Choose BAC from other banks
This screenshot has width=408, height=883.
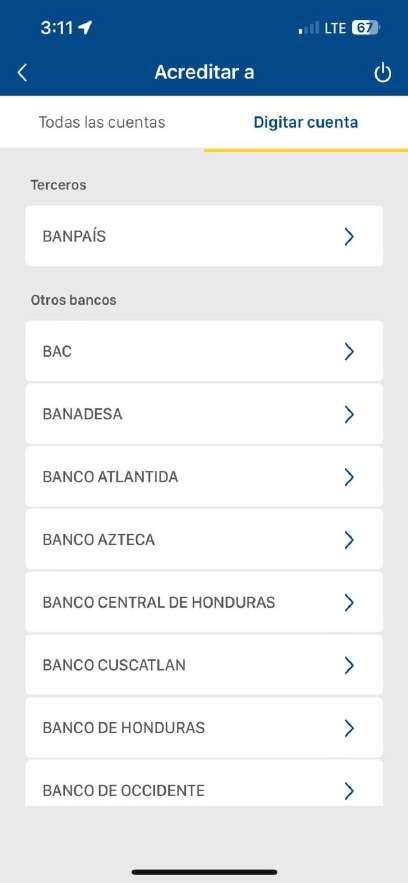[204, 351]
